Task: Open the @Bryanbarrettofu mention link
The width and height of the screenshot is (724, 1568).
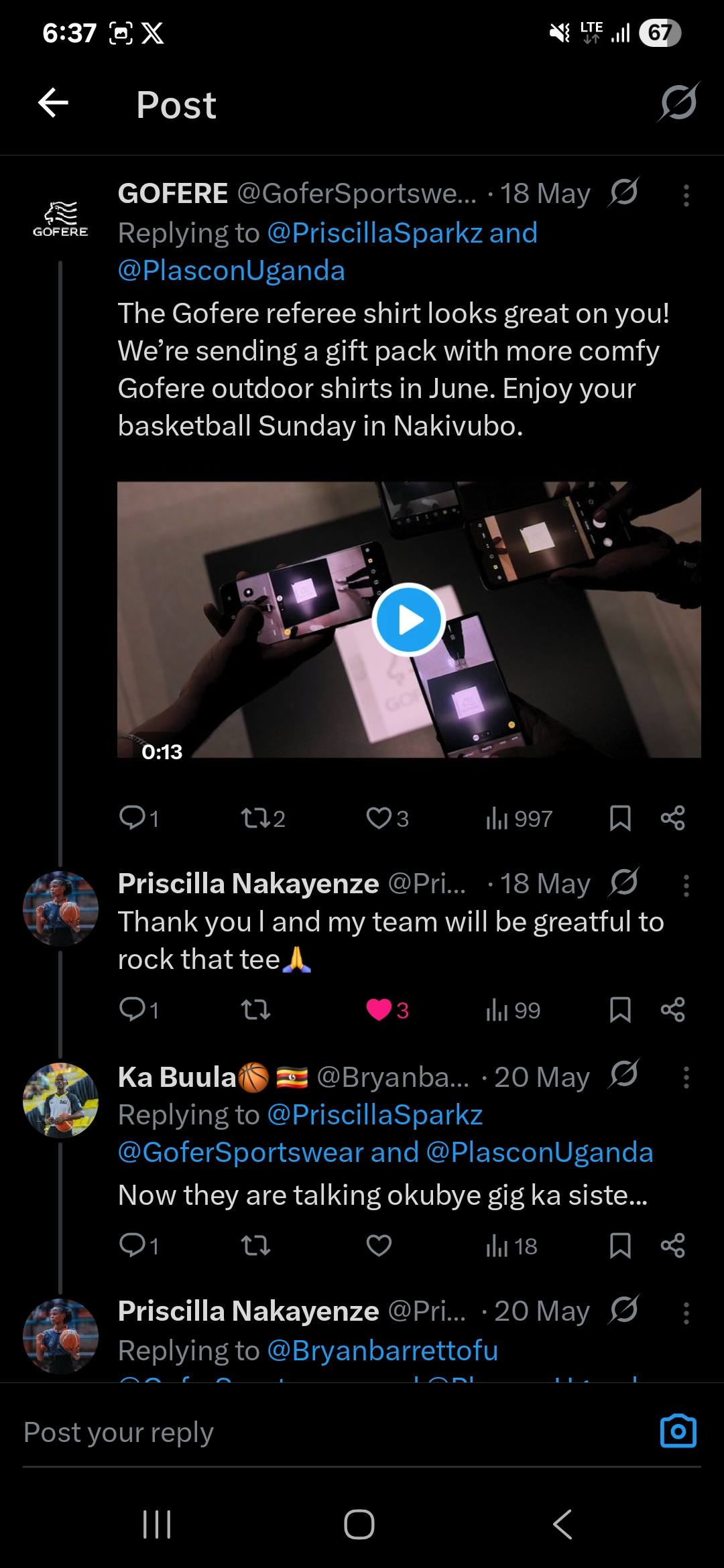Action: [382, 1350]
